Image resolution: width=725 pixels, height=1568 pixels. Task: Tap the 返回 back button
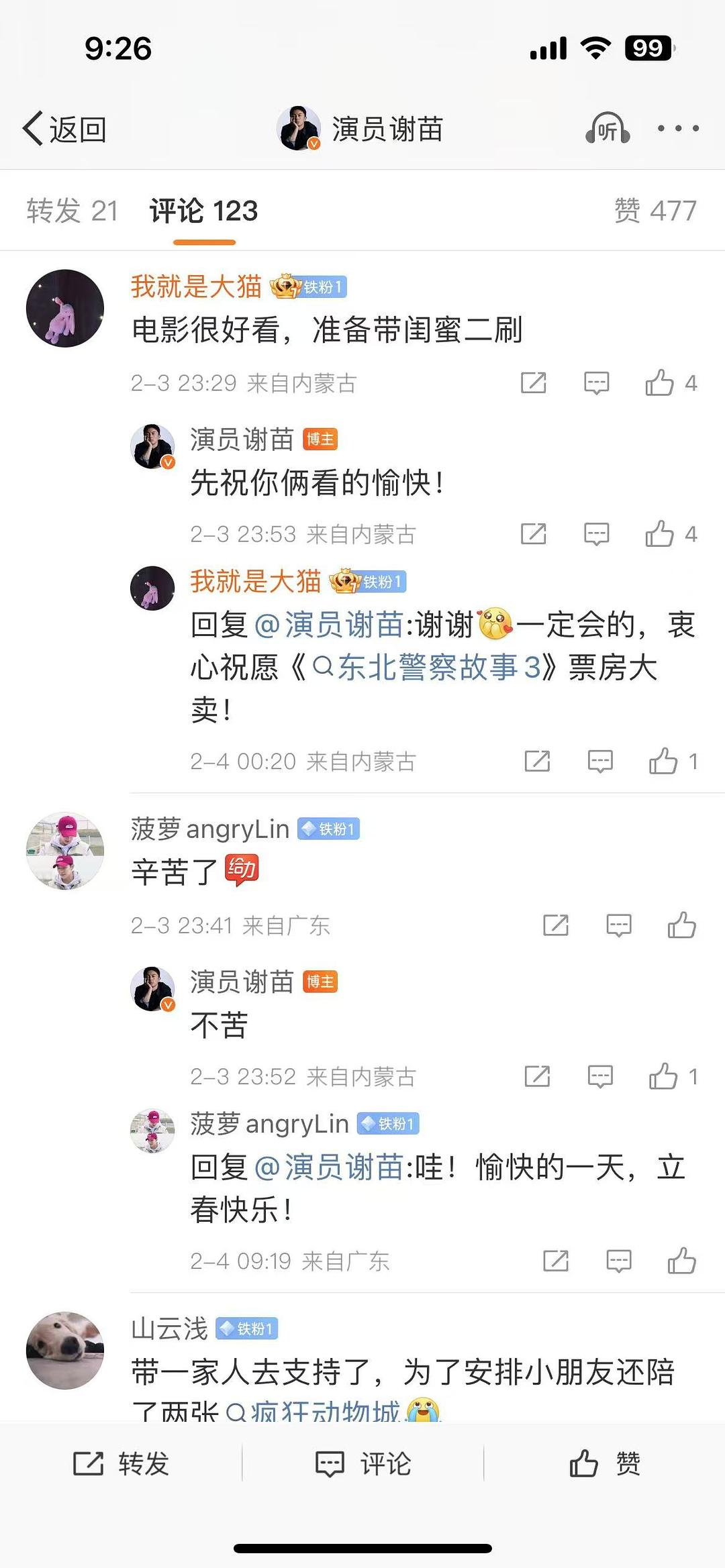(65, 129)
